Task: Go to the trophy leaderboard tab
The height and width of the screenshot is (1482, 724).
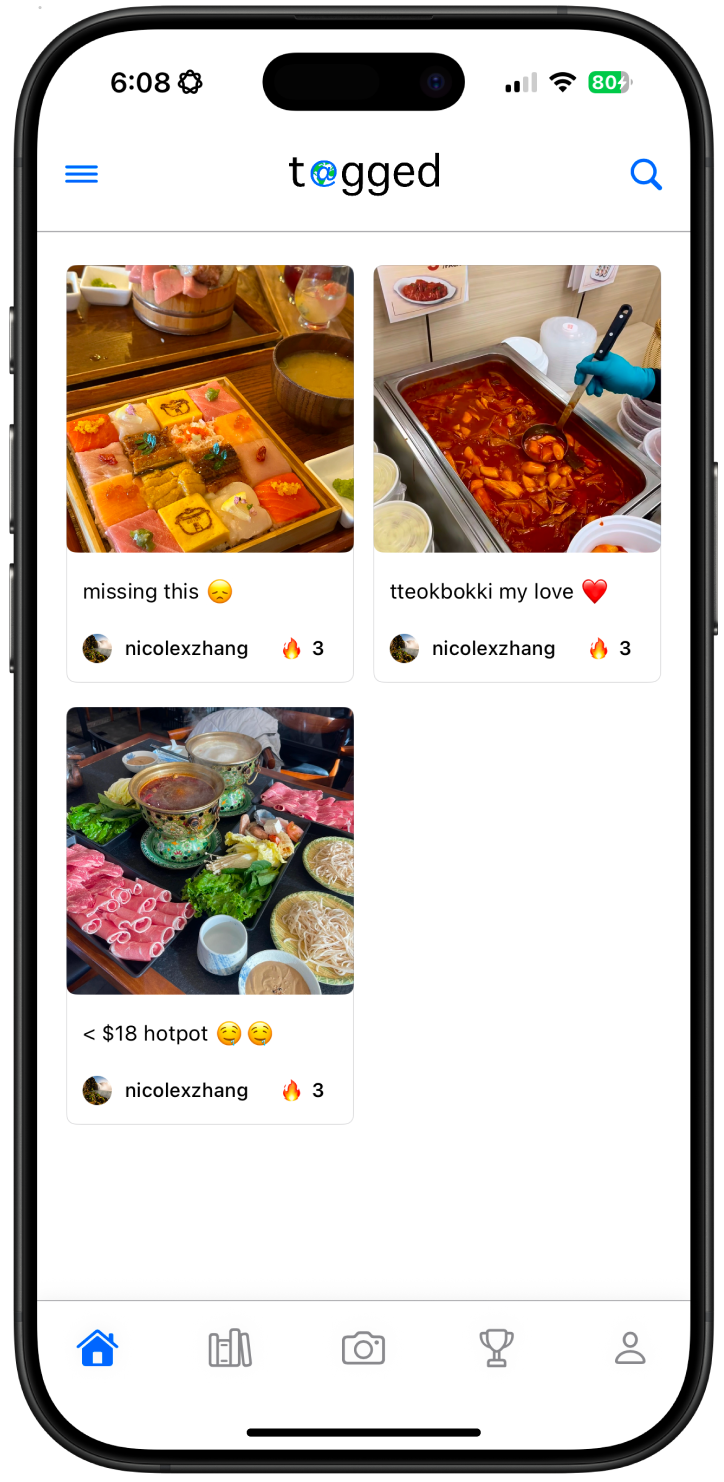Action: (x=496, y=1348)
